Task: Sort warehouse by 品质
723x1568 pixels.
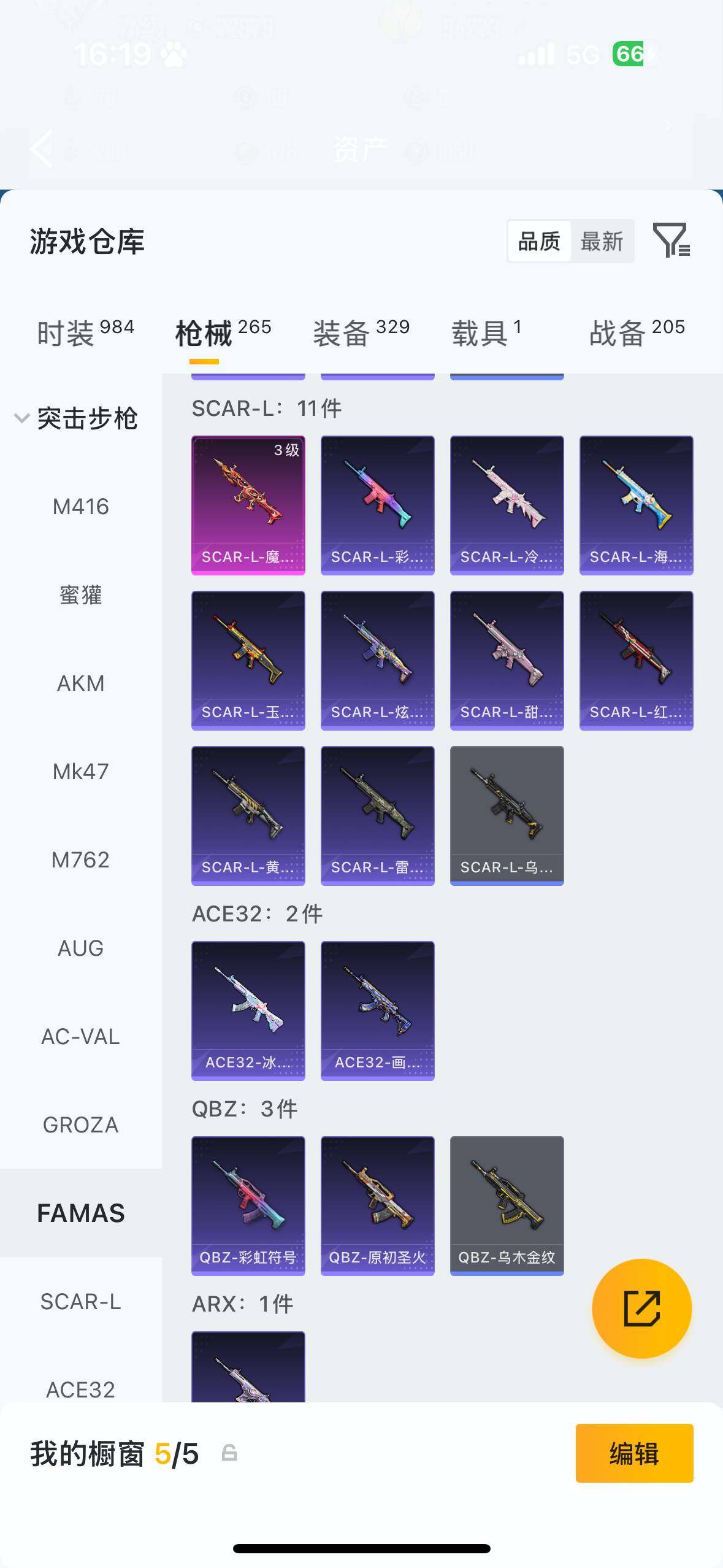Action: coord(539,241)
